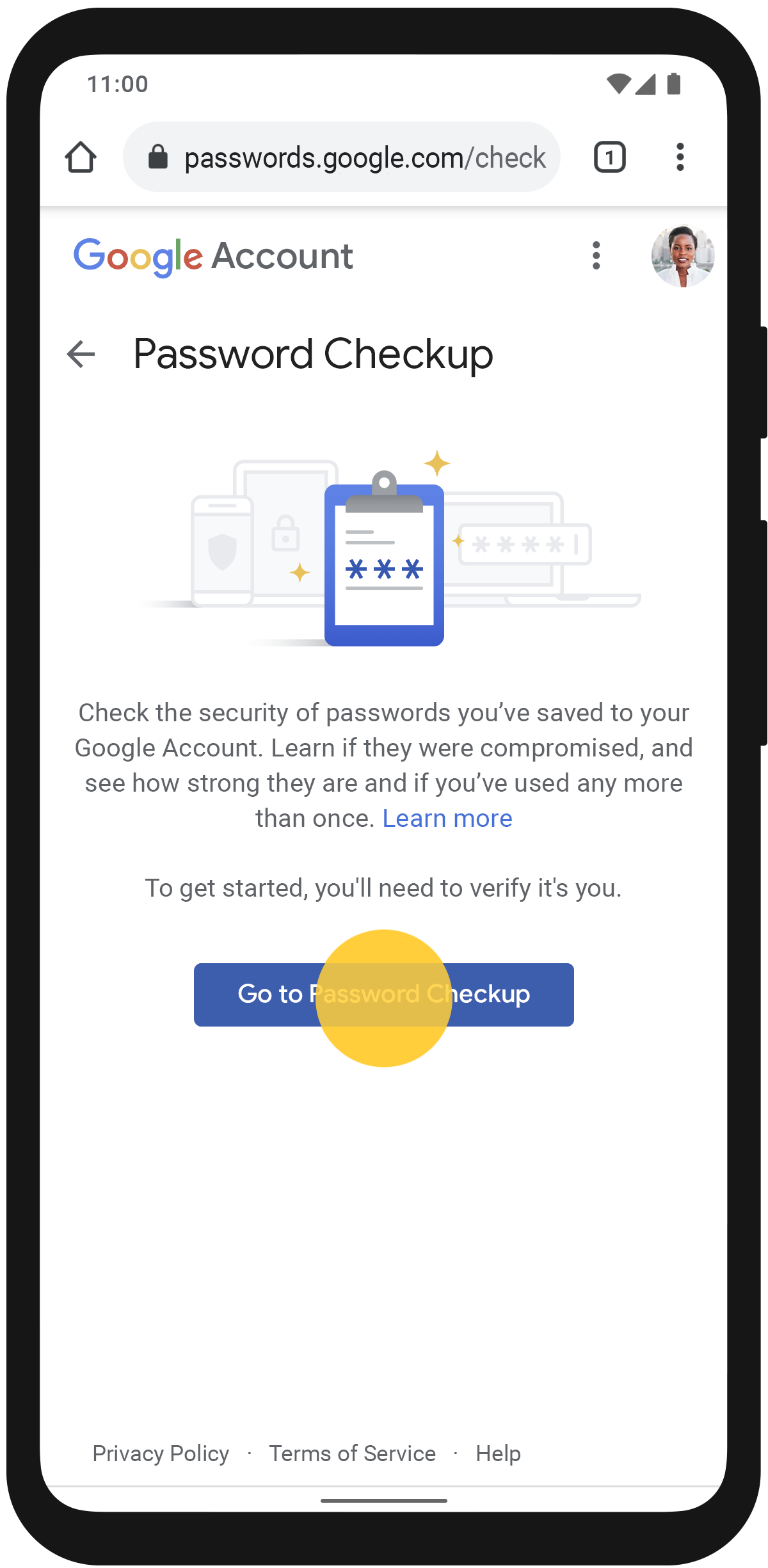Open the Terms of Service link
Image resolution: width=768 pixels, height=1568 pixels.
352,1453
